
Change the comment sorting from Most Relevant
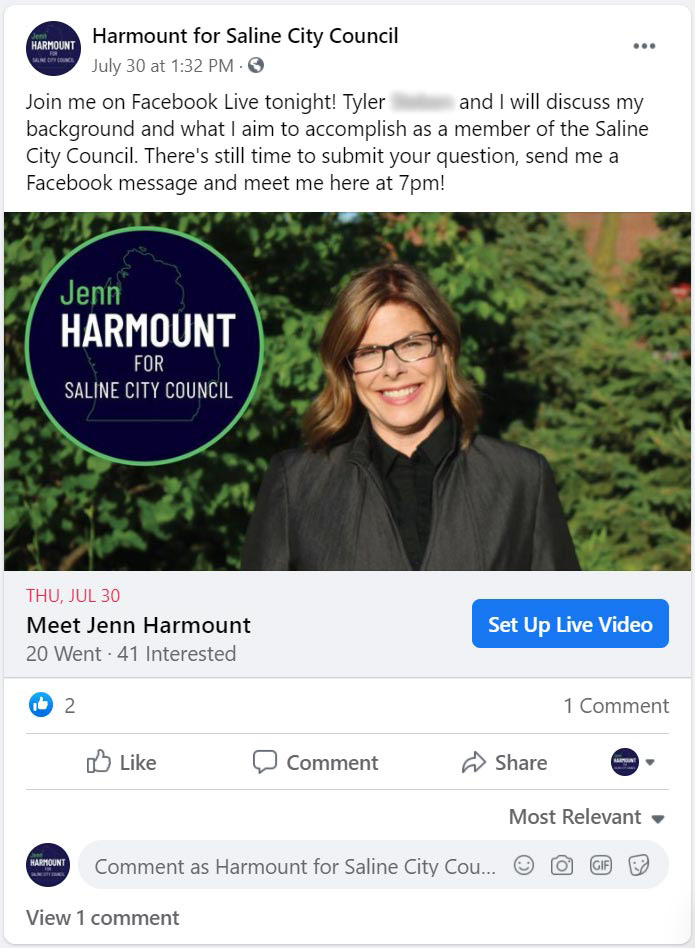tap(586, 817)
